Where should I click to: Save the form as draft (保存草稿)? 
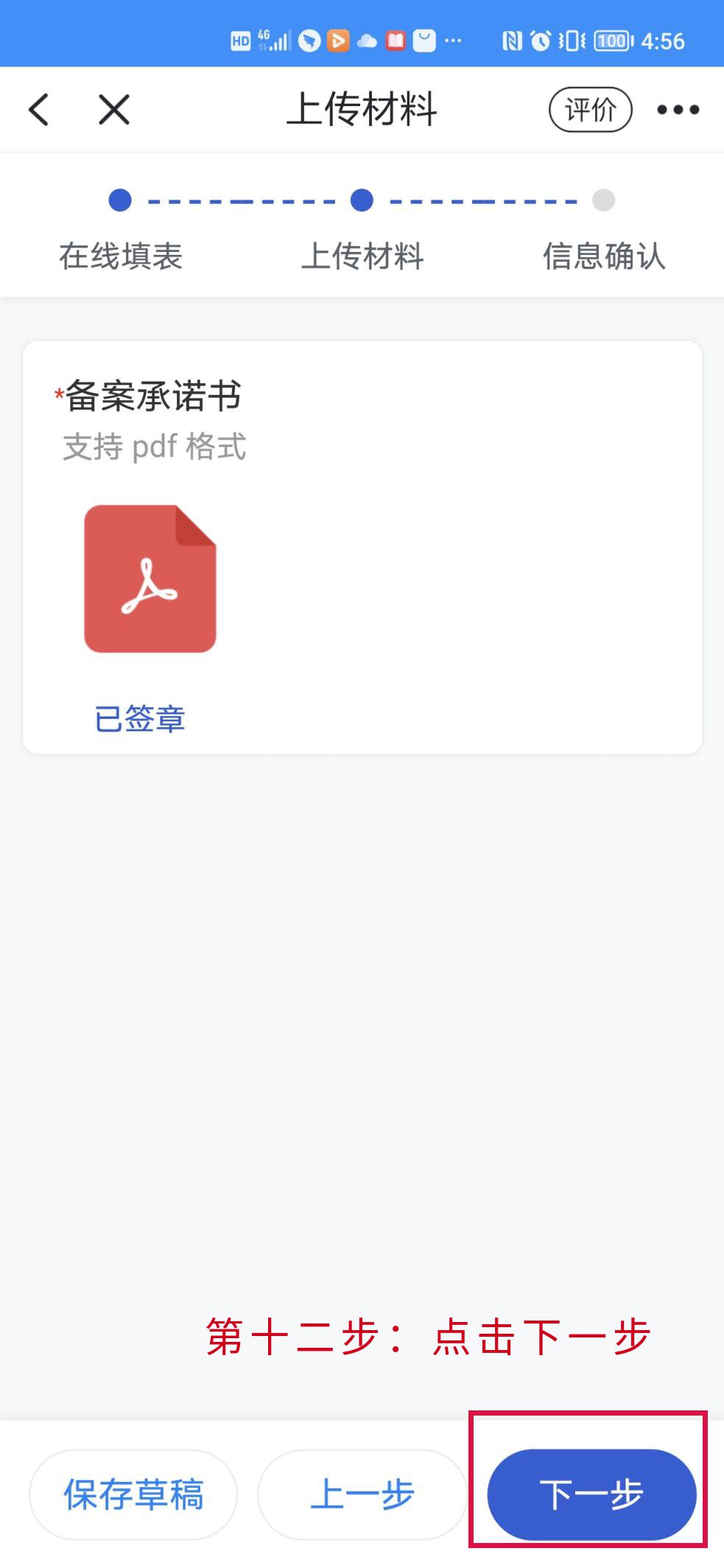tap(133, 1494)
